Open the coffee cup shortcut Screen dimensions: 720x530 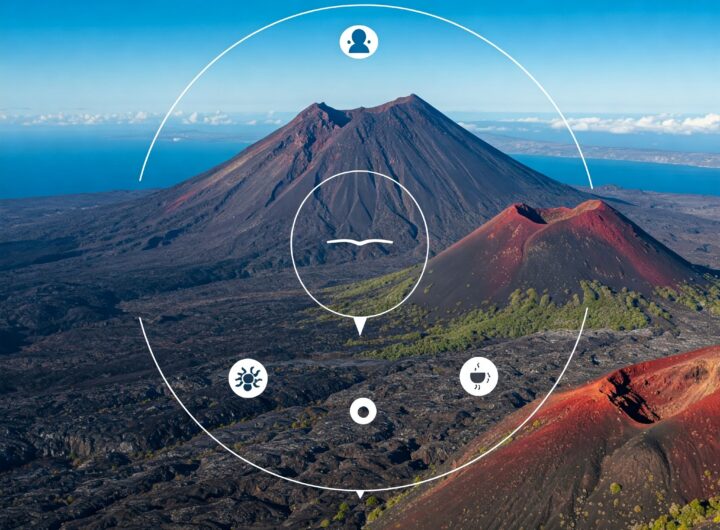point(478,376)
